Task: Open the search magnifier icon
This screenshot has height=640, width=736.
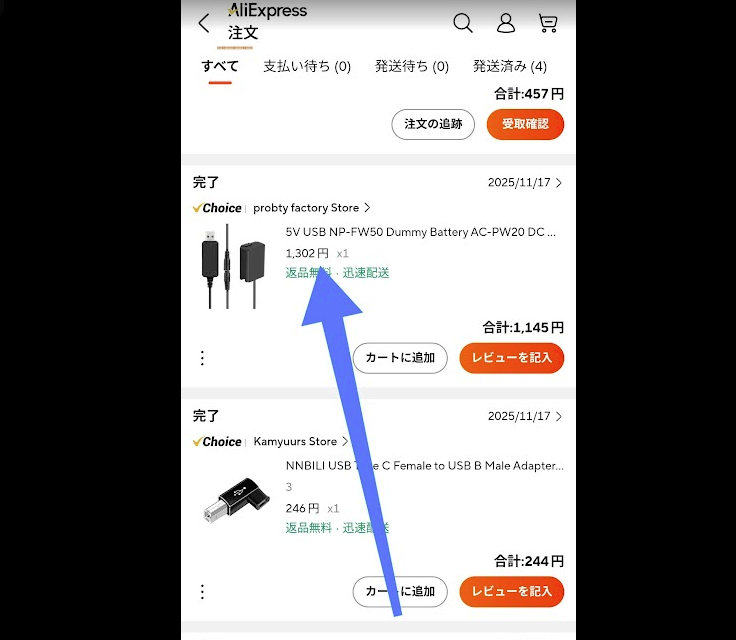Action: tap(462, 23)
